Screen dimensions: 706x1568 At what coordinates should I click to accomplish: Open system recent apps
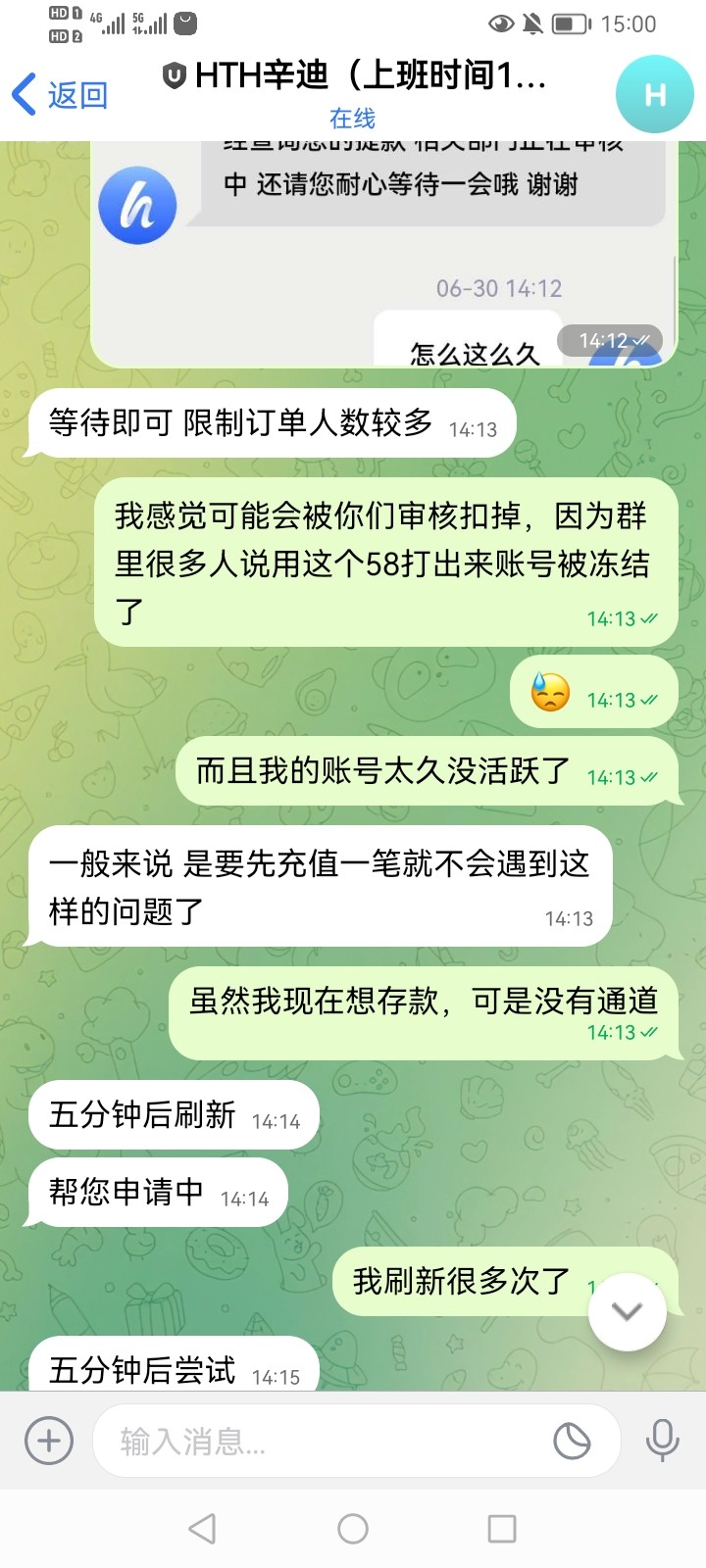click(x=502, y=1529)
